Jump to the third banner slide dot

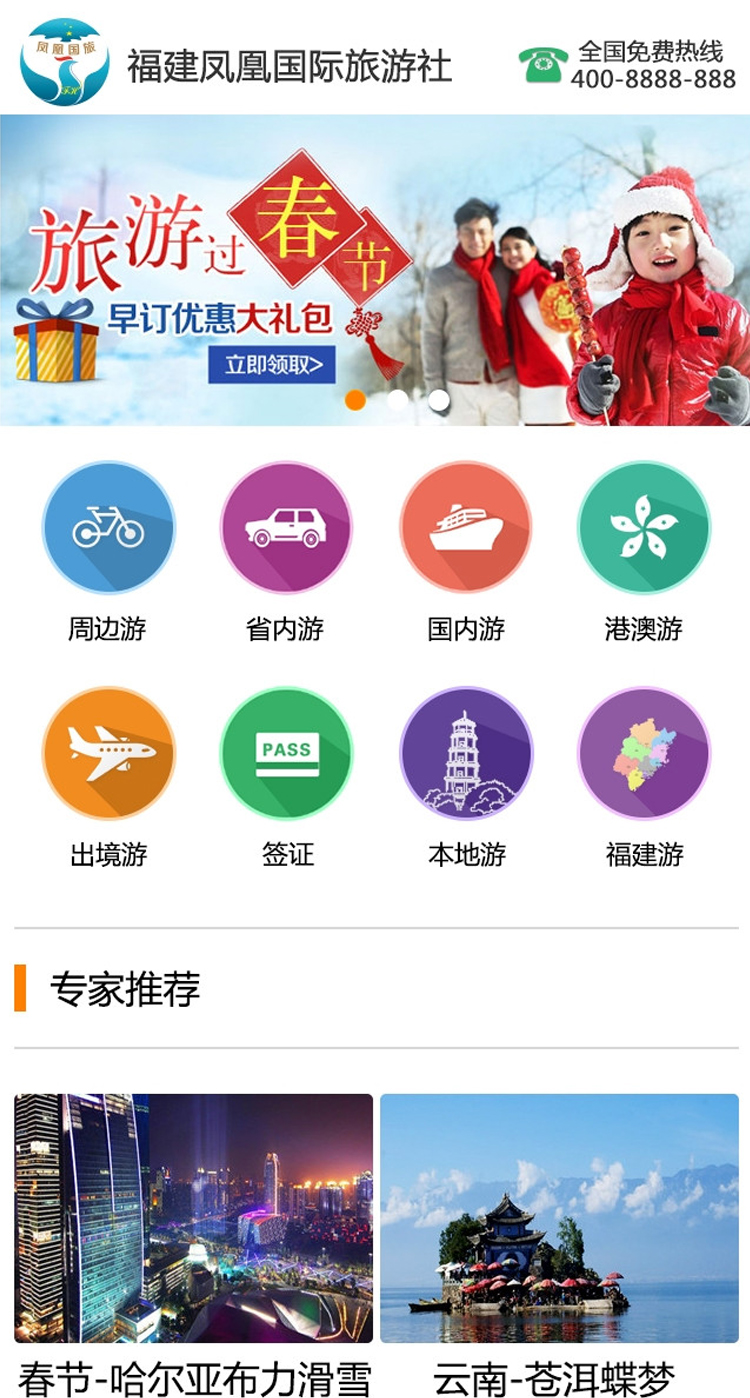[x=438, y=400]
